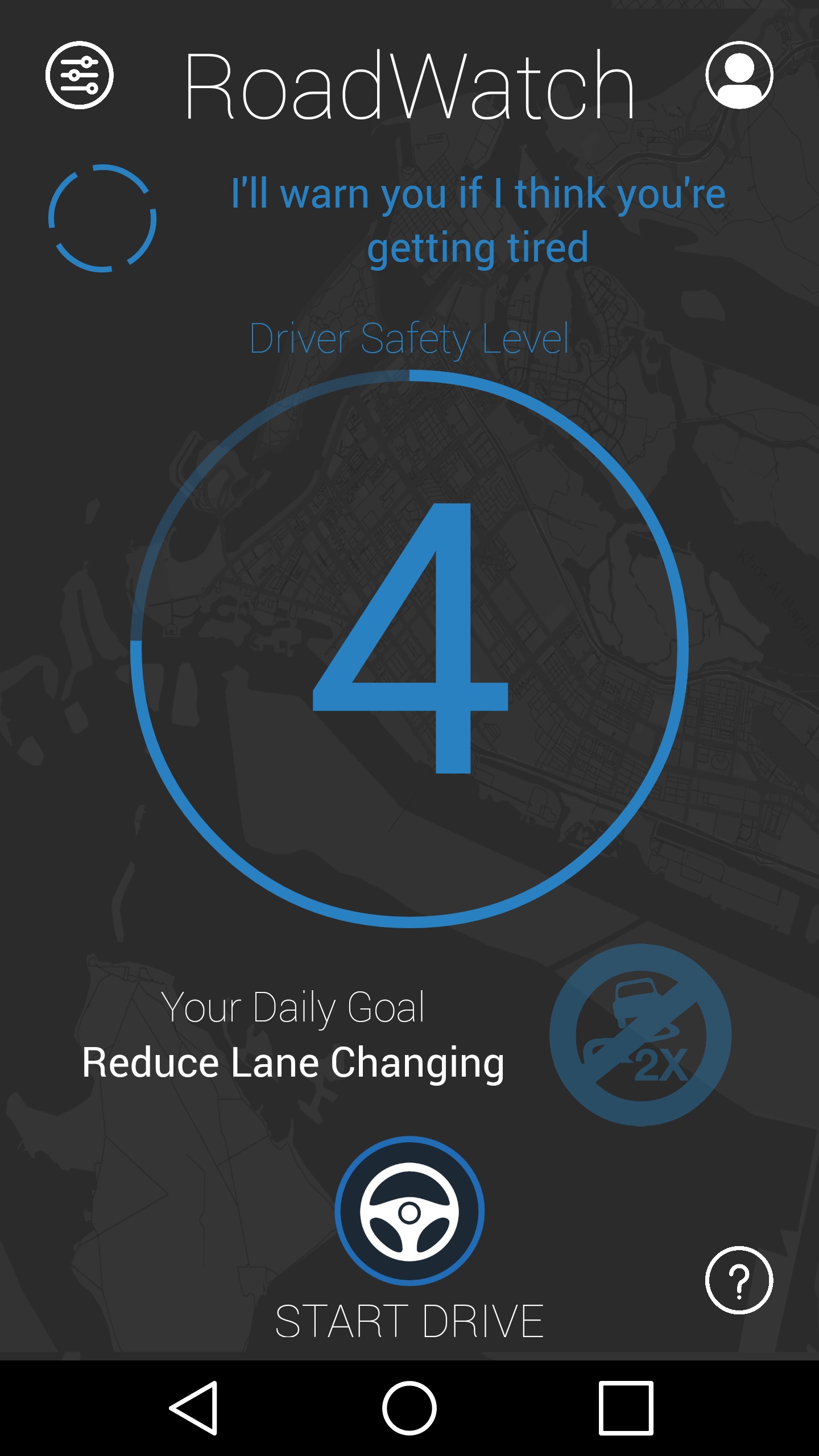Open the Driver Safety Level 4 circle
This screenshot has height=1456, width=819.
click(x=409, y=649)
